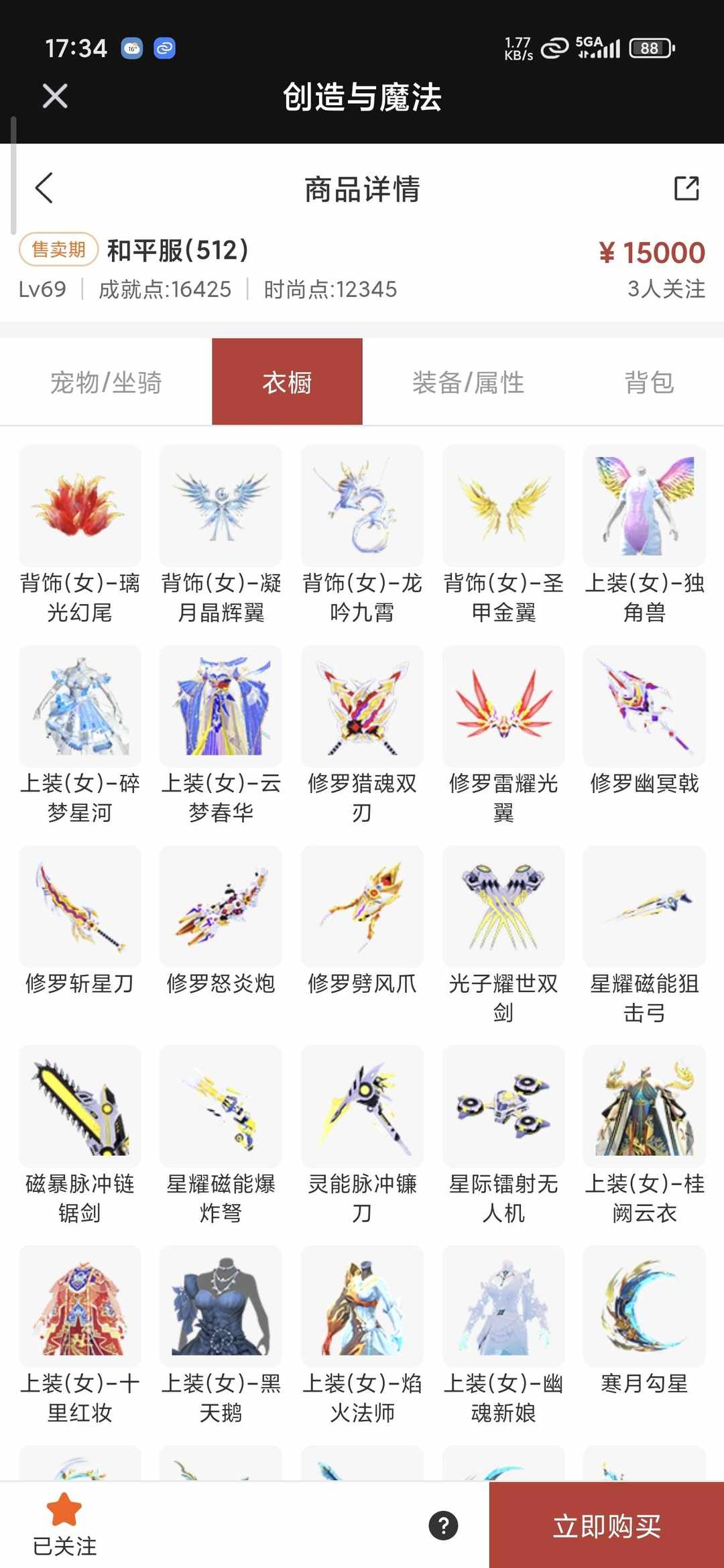Tap the 3人关注 follower count
The height and width of the screenshot is (1568, 724).
pyautogui.click(x=665, y=288)
